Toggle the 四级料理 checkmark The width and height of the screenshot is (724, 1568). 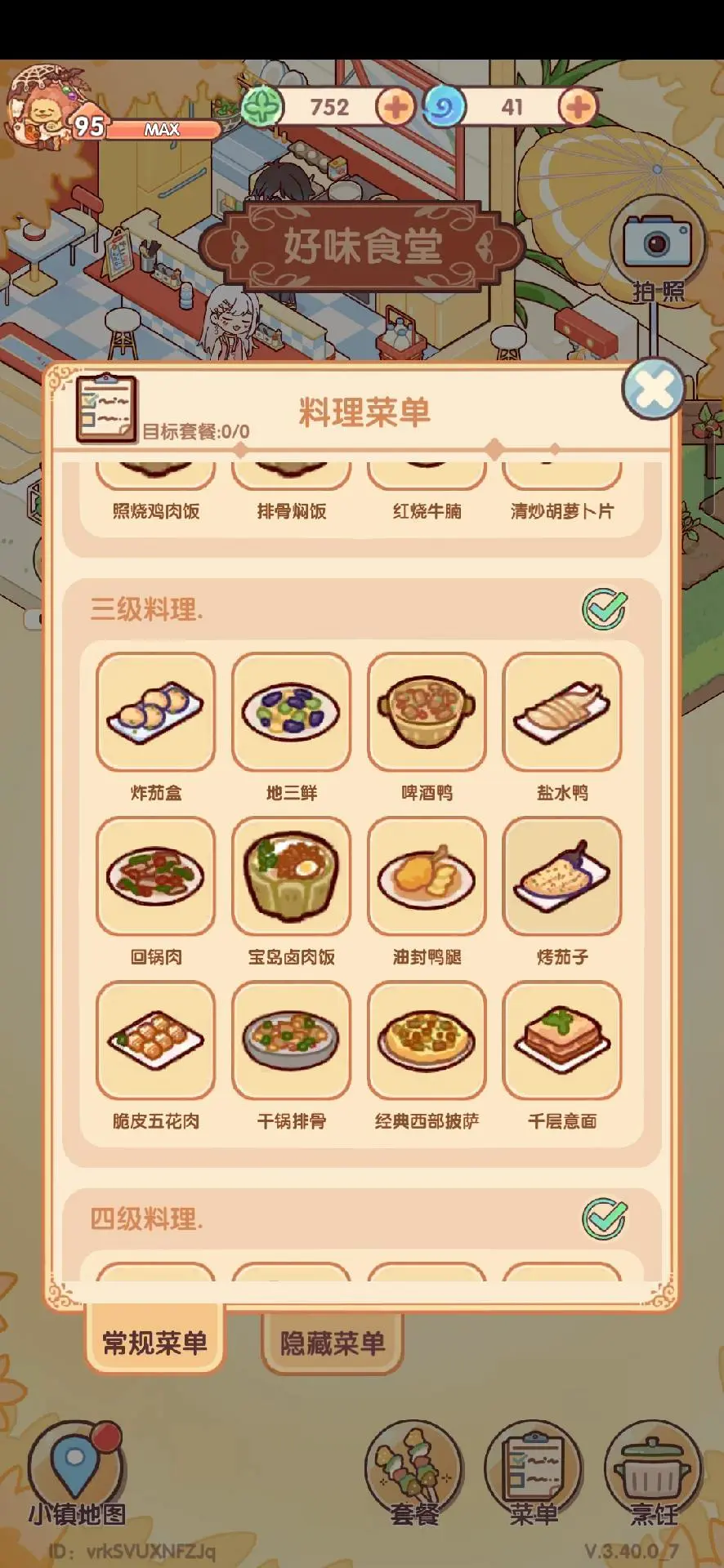(605, 1218)
